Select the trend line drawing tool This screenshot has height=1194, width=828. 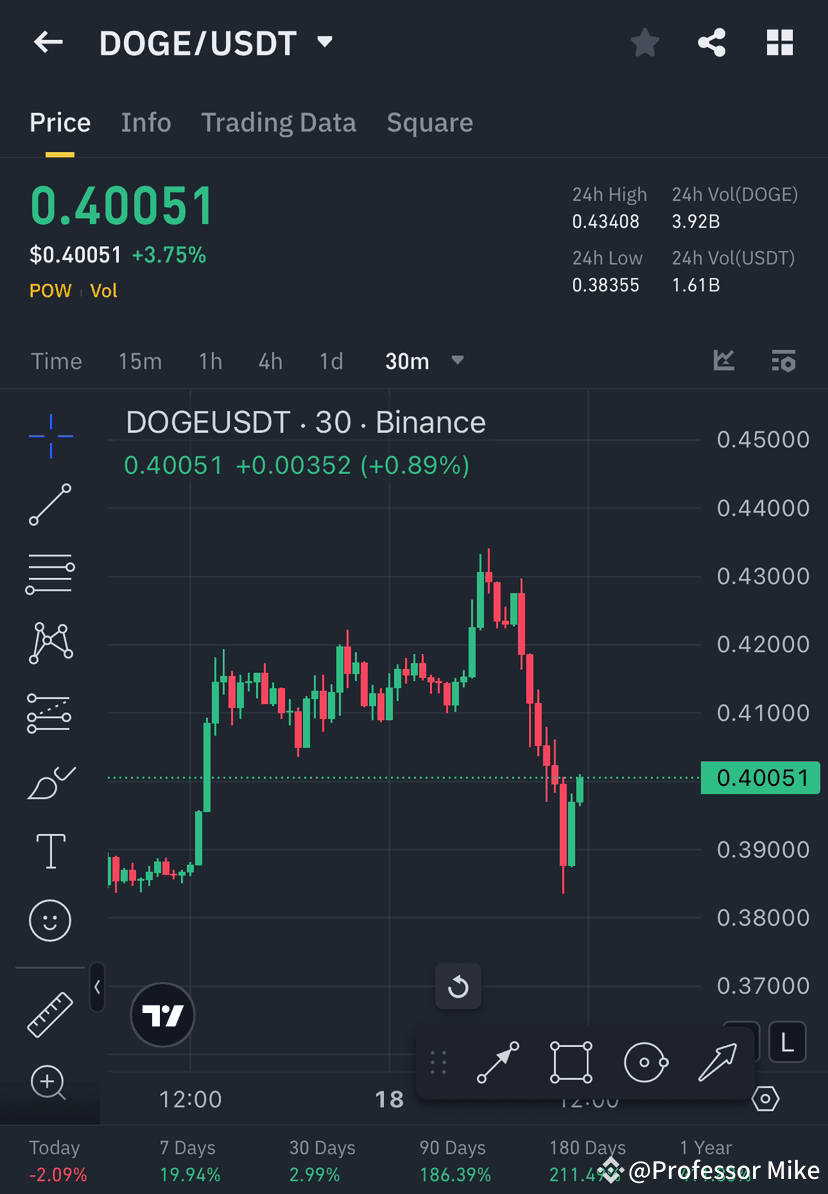[49, 504]
